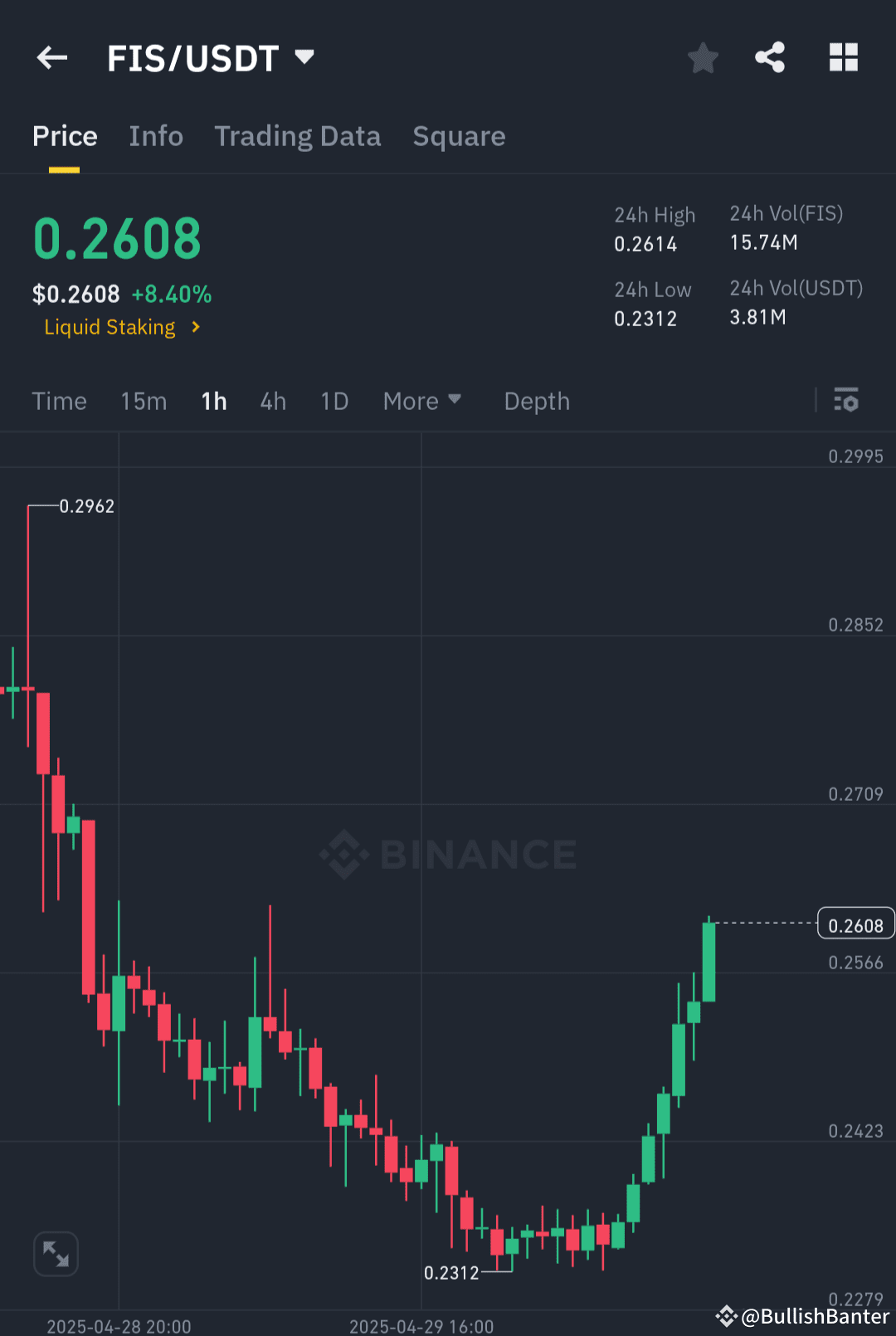Expand the Liquid Staking chevron

[196, 327]
